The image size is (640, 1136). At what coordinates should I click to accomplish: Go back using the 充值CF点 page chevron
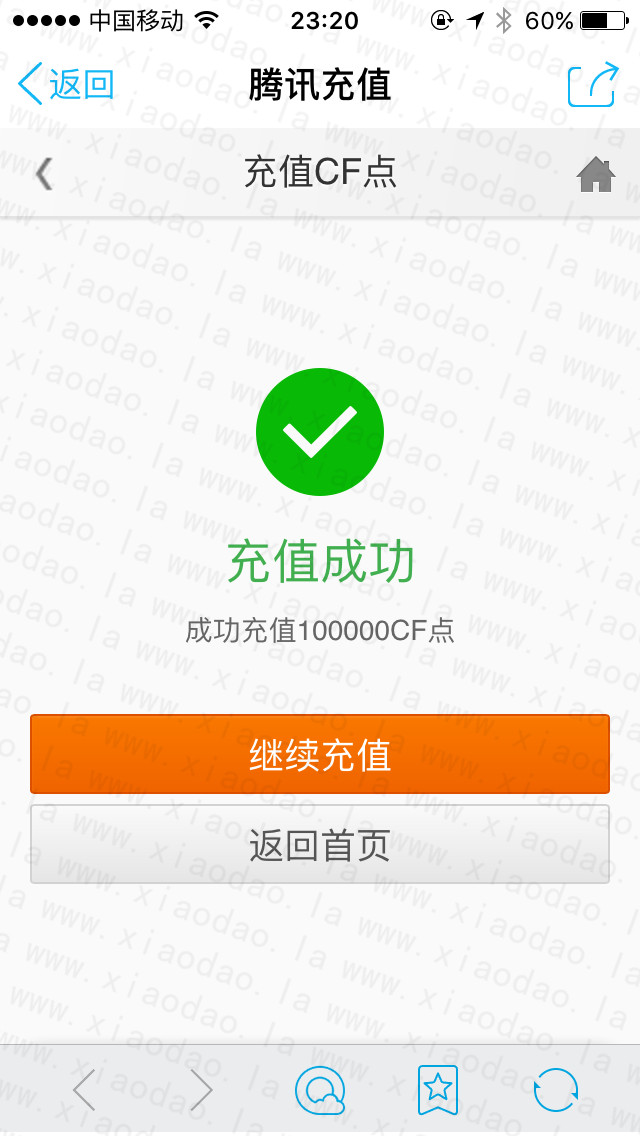(x=44, y=175)
